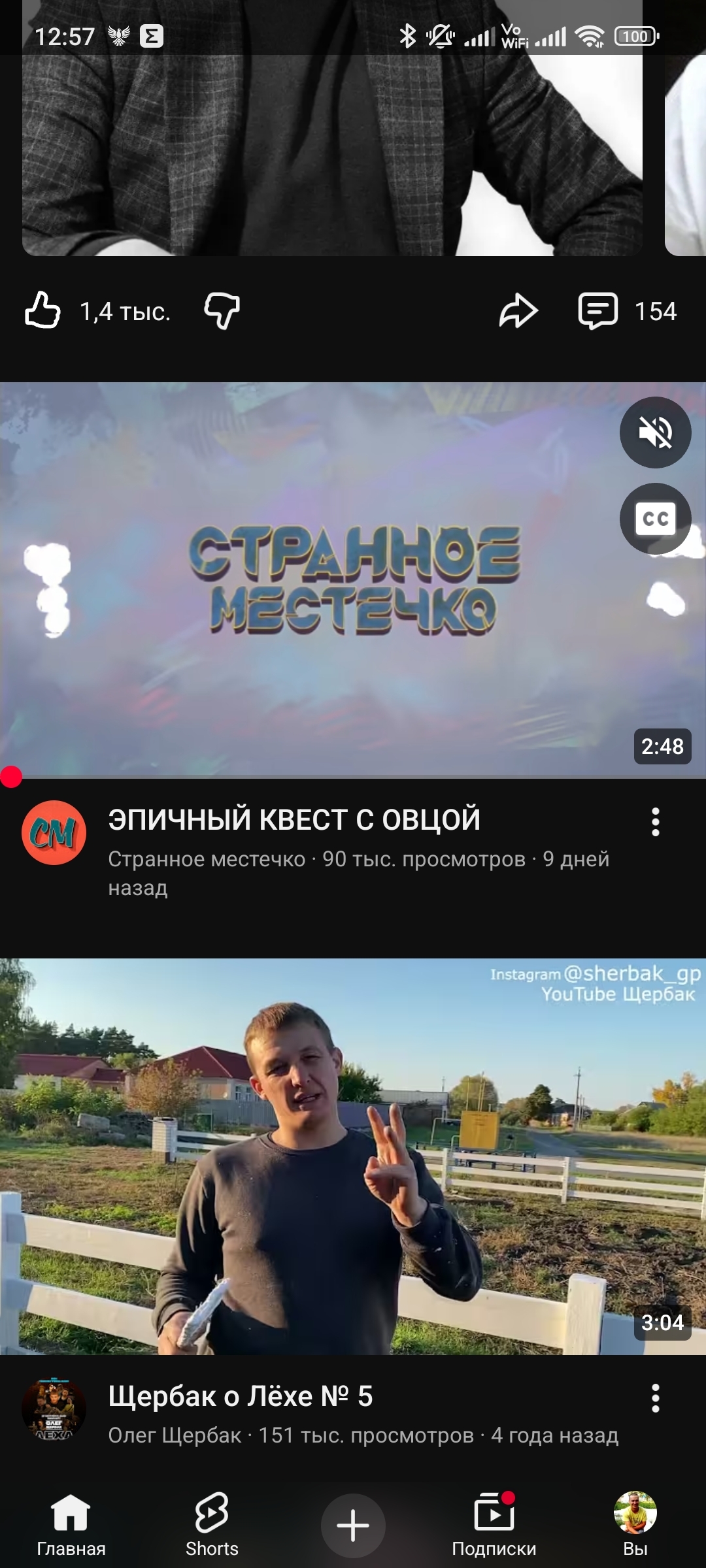Open the Олег Щербак channel avatar
706x1568 pixels.
point(54,1409)
